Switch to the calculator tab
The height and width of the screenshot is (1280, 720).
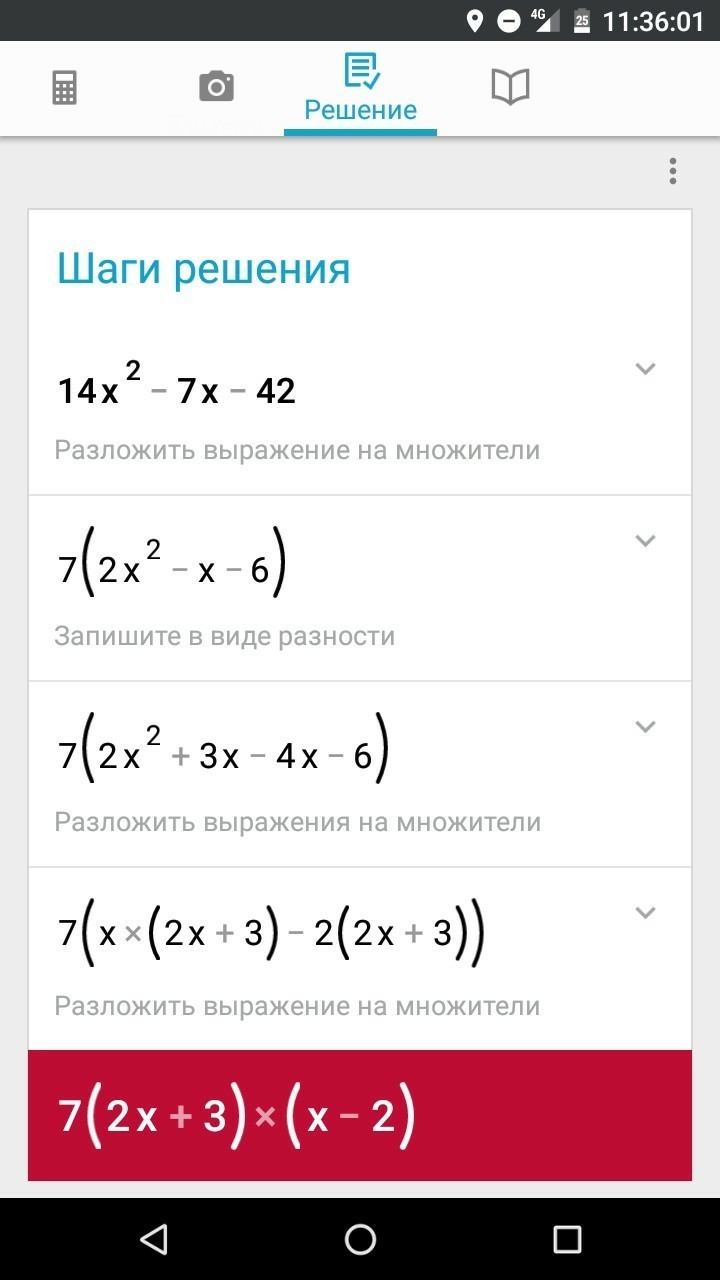[64, 89]
